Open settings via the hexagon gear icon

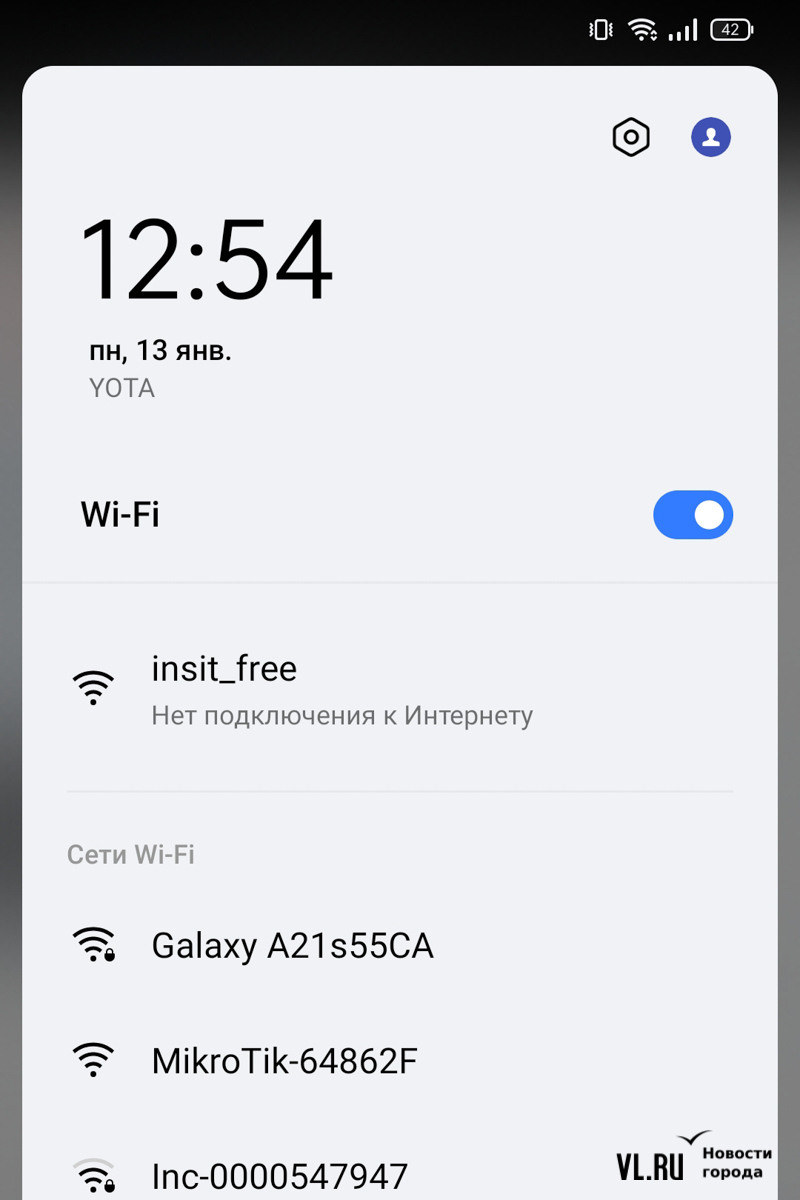point(631,137)
